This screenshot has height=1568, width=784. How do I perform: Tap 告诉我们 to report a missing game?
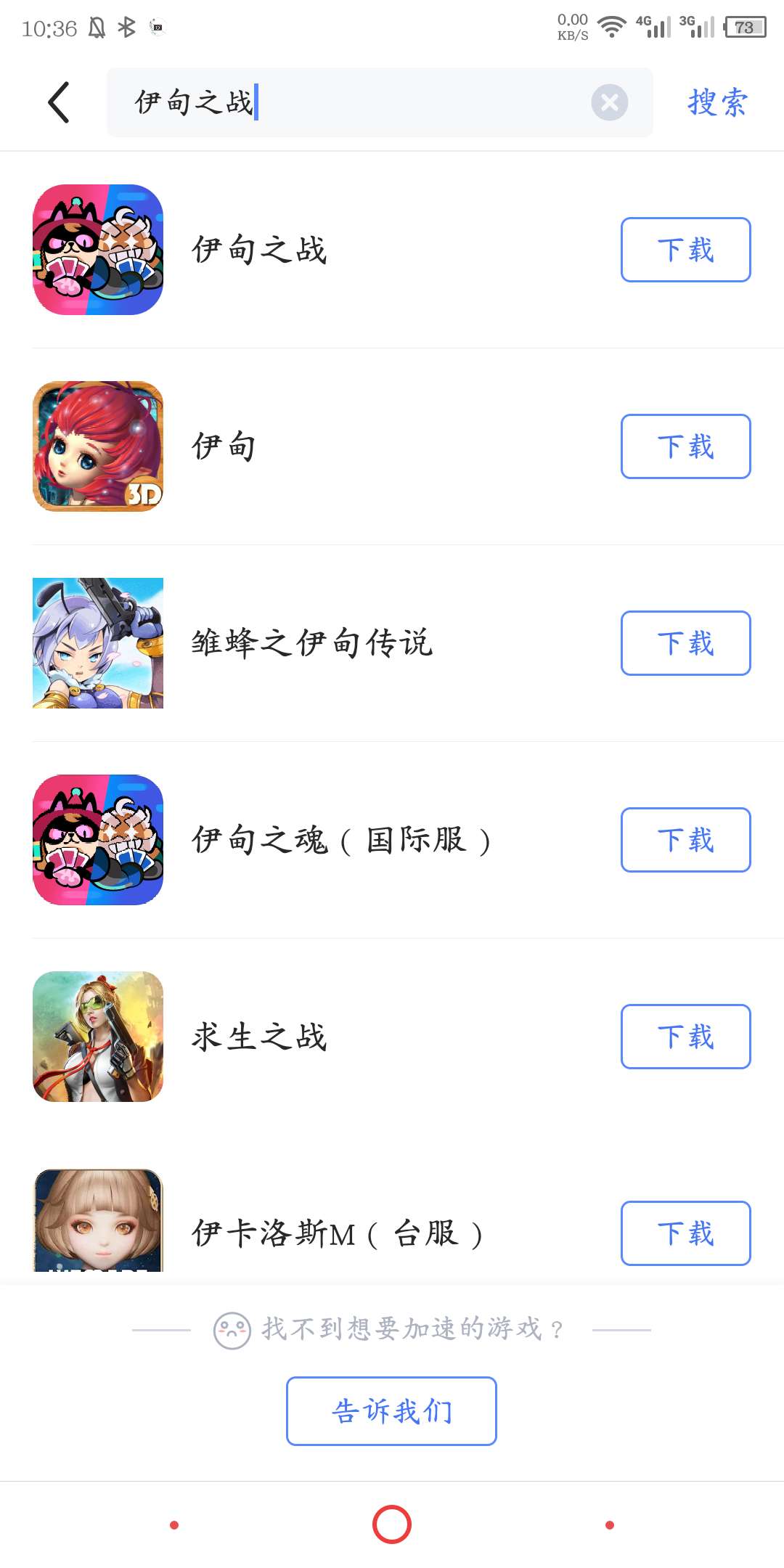pyautogui.click(x=391, y=1411)
